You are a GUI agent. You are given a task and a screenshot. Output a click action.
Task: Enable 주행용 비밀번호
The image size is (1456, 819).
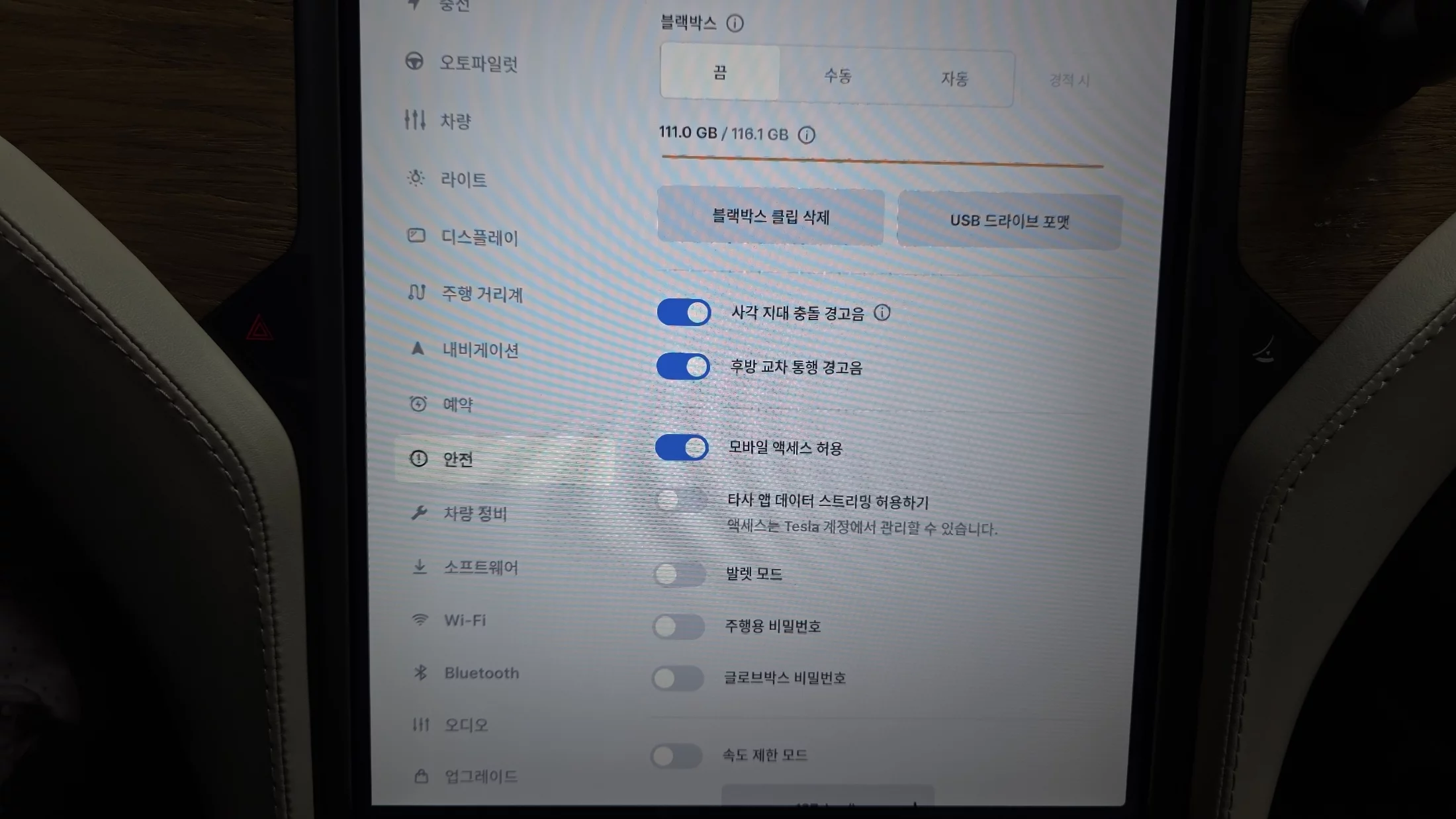point(678,626)
